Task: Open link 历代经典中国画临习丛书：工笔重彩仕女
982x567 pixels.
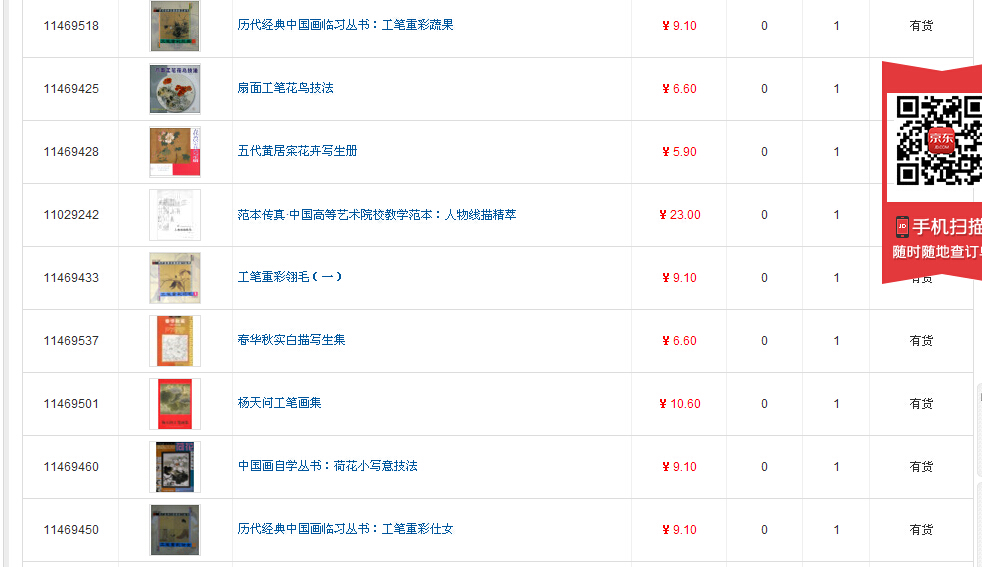Action: click(x=345, y=529)
